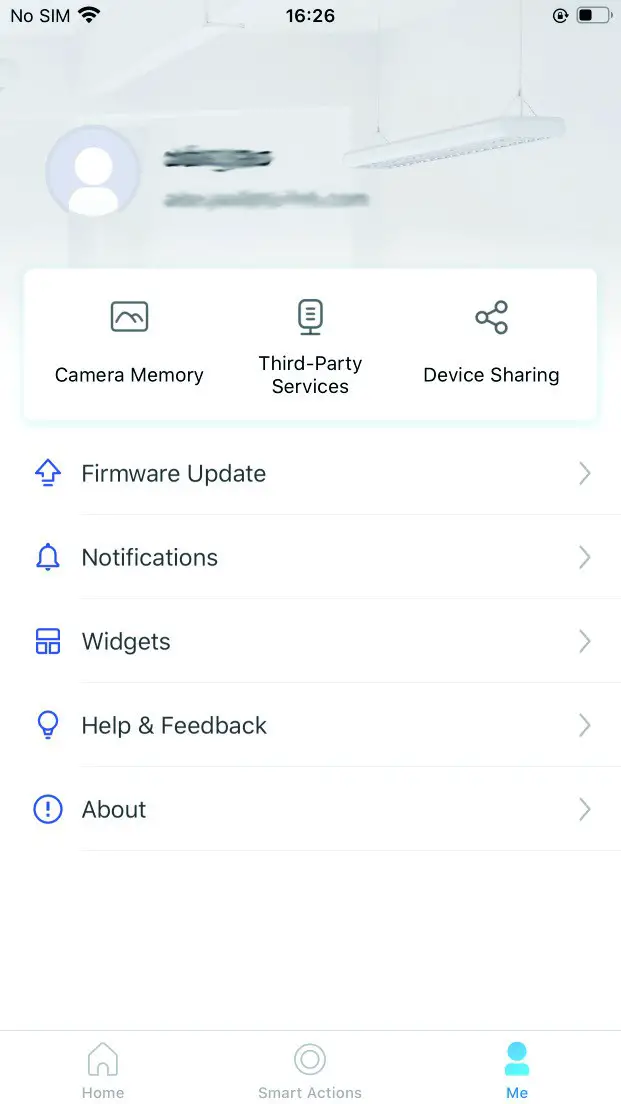The image size is (621, 1104).
Task: Open Firmware Update settings
Action: tap(310, 473)
